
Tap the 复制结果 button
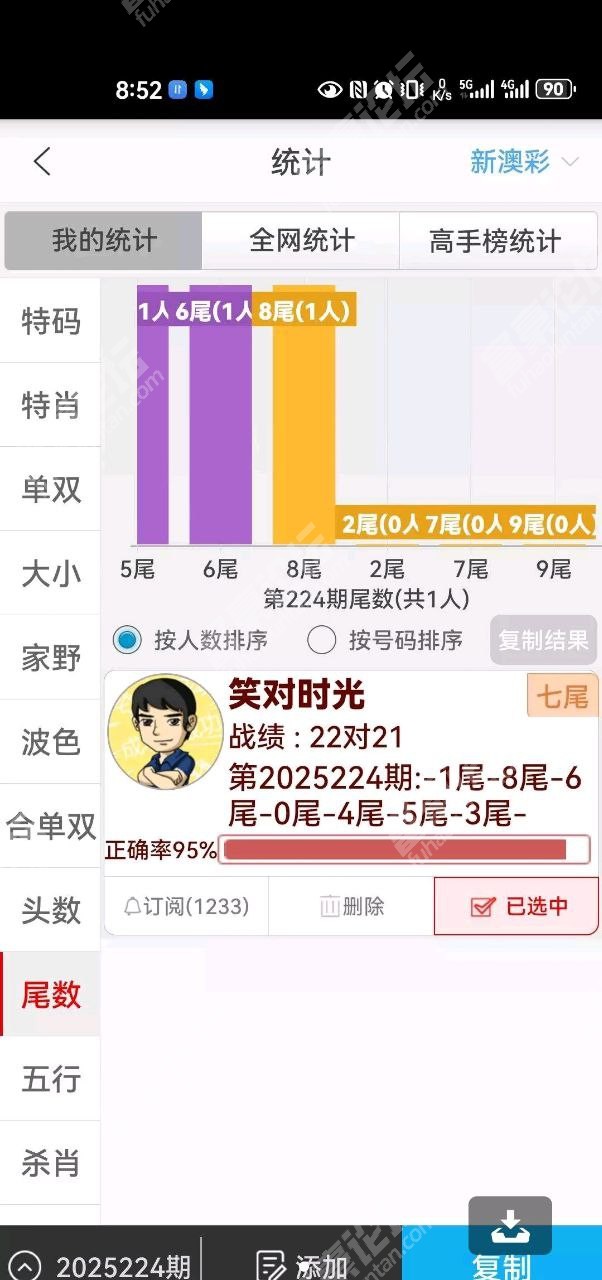[x=543, y=640]
